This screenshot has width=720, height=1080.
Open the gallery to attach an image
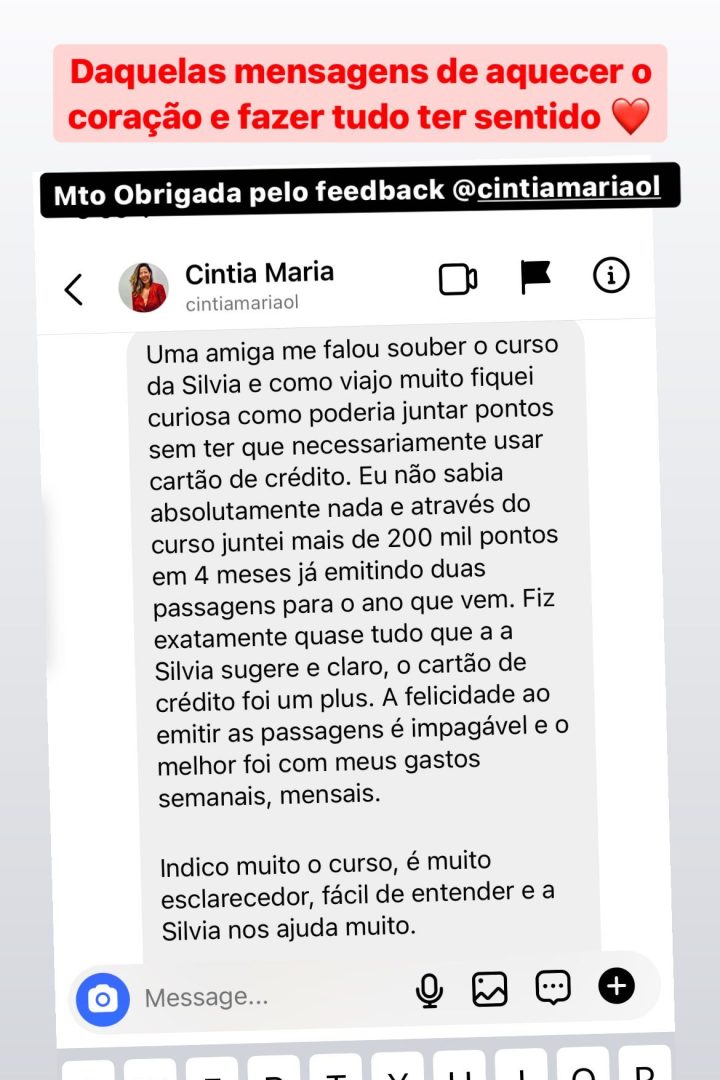[x=491, y=988]
